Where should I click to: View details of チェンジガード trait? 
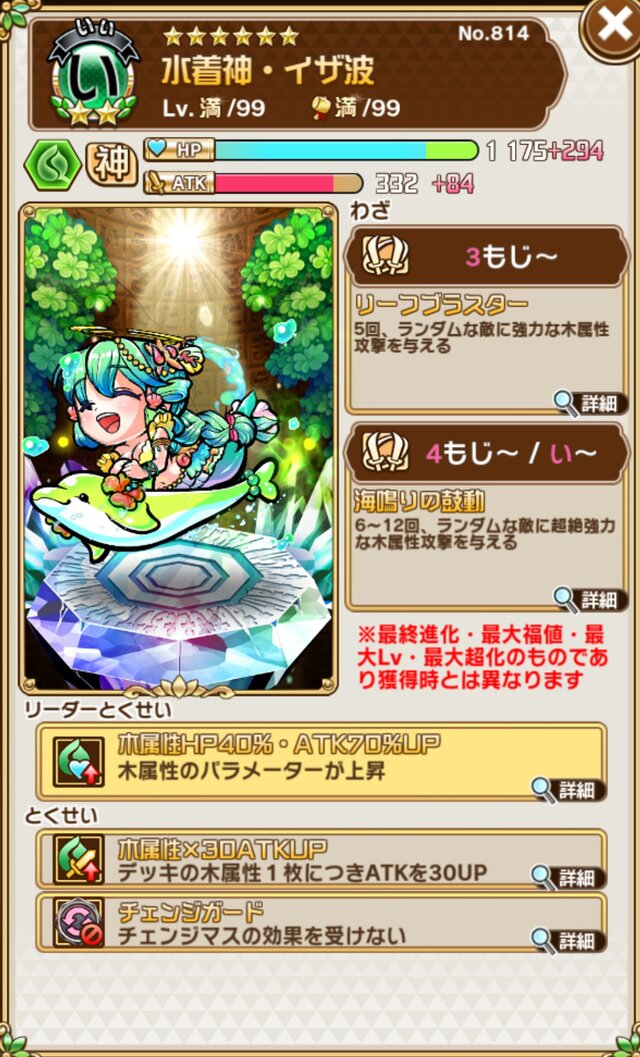567,940
